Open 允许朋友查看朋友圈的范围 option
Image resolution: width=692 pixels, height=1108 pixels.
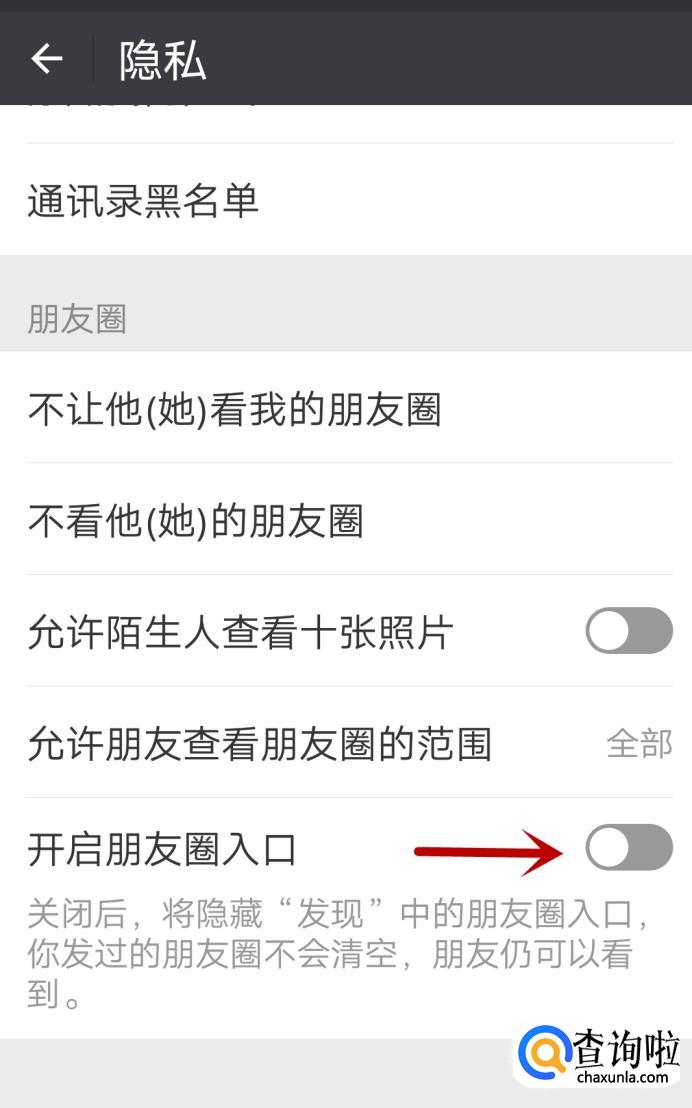click(346, 743)
